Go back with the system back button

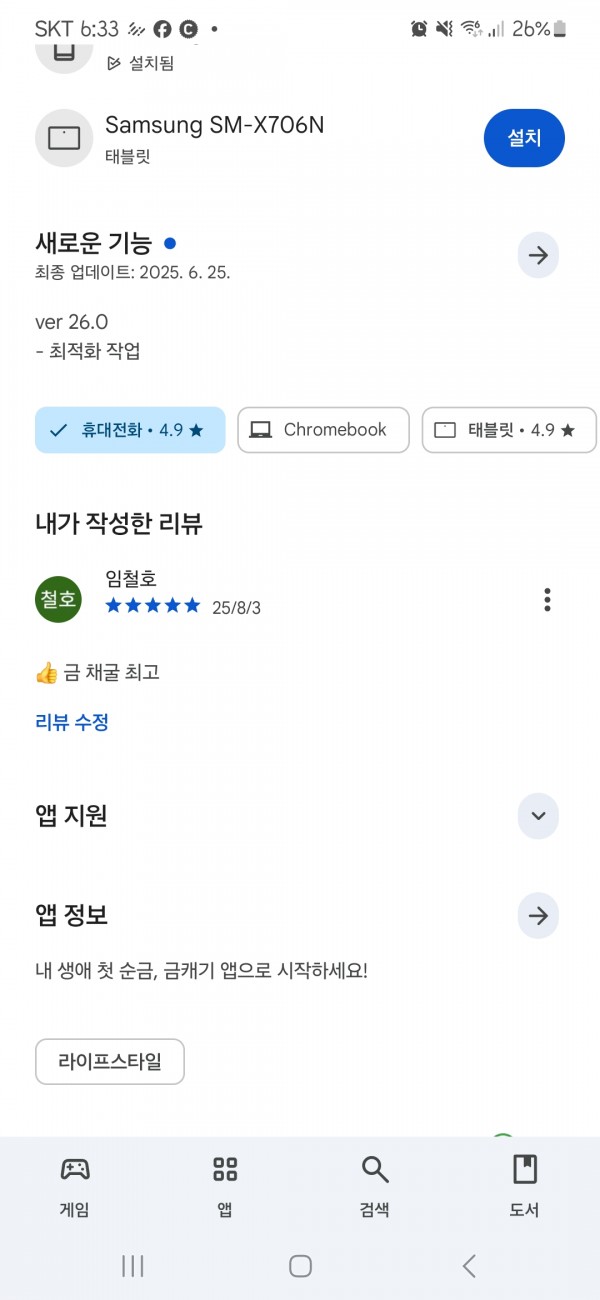coord(468,1266)
